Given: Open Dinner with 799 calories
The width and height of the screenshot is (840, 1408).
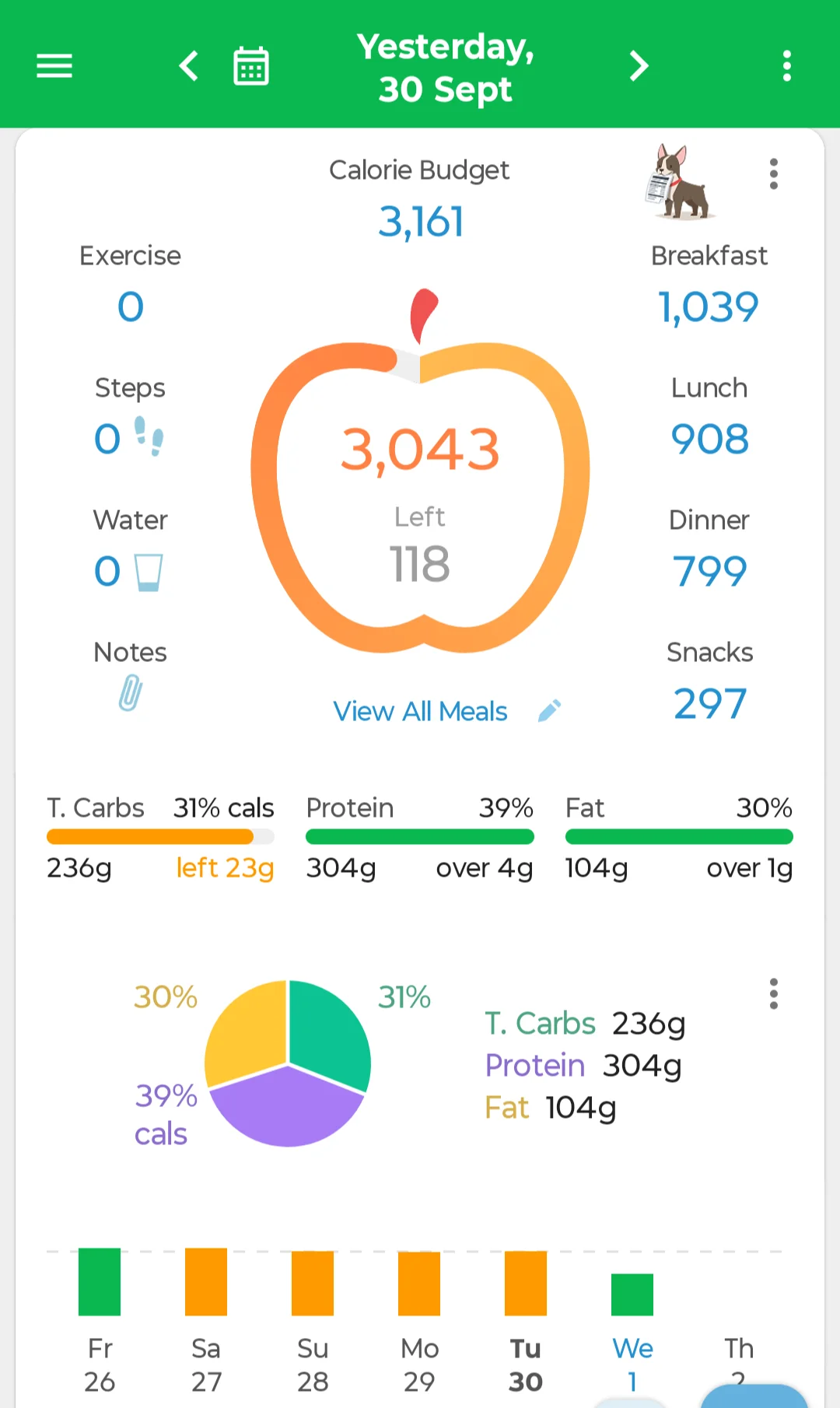Looking at the screenshot, I should click(709, 549).
